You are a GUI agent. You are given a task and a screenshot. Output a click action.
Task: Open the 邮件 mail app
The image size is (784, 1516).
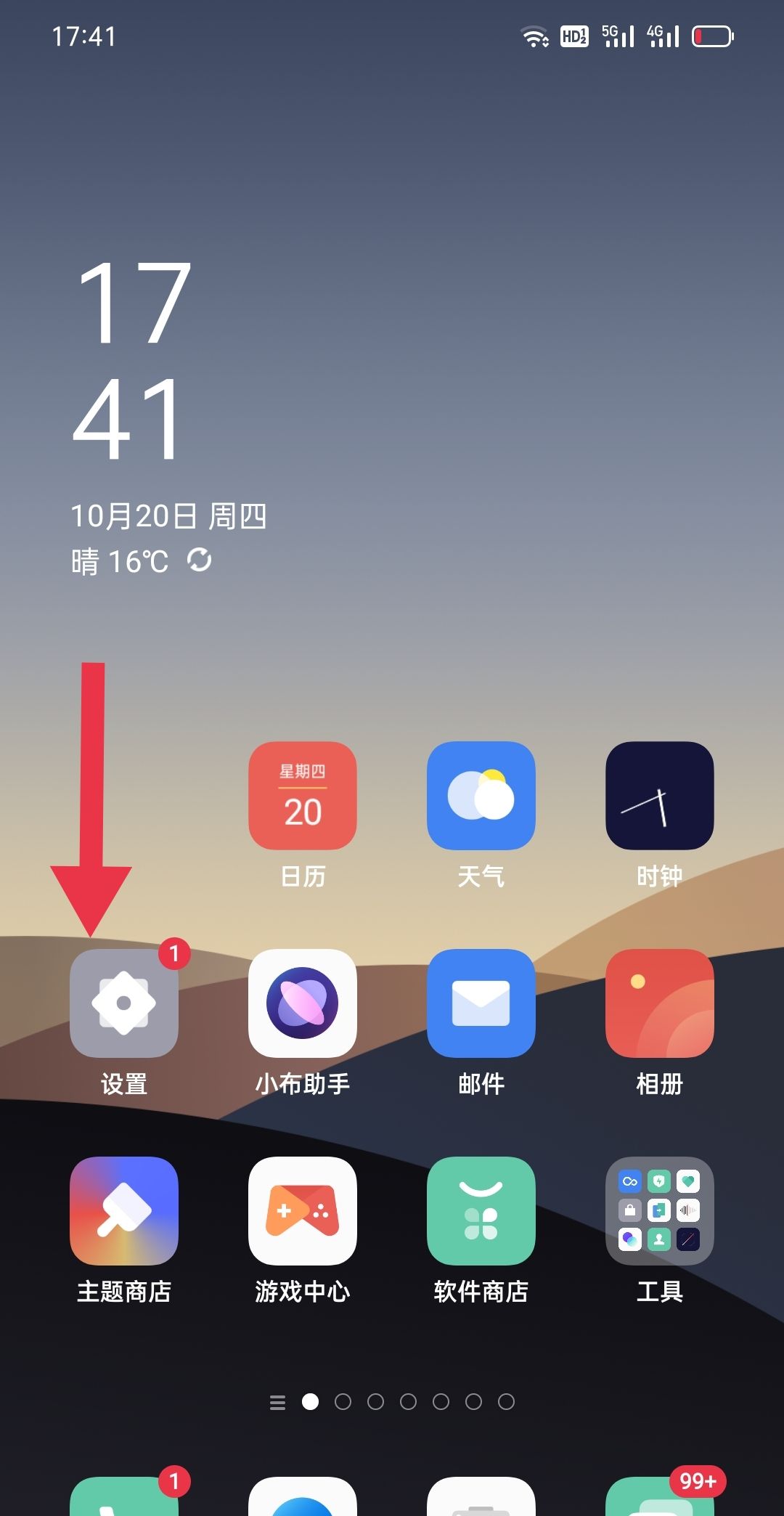point(481,1003)
